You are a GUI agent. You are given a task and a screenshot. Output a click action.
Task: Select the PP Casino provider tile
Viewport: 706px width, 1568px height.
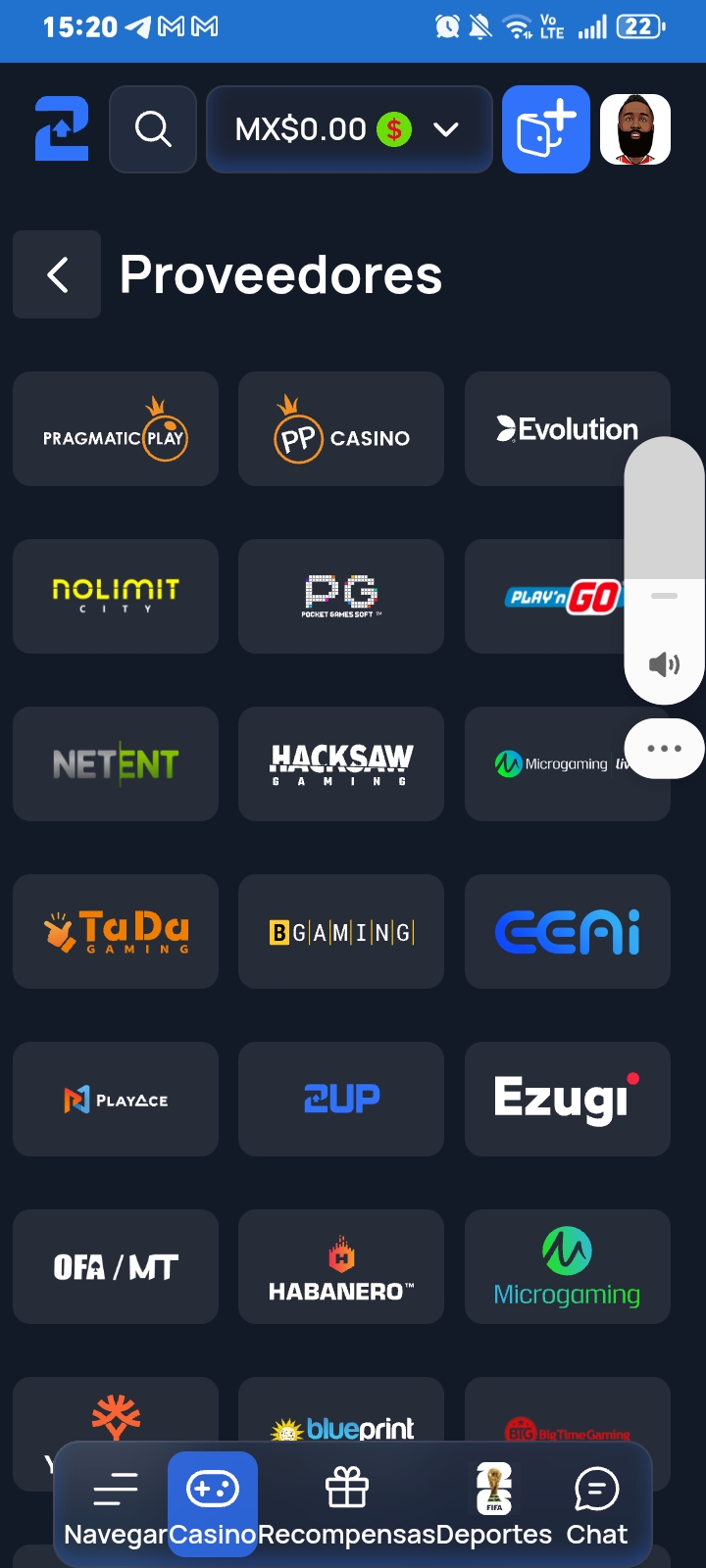pyautogui.click(x=341, y=428)
